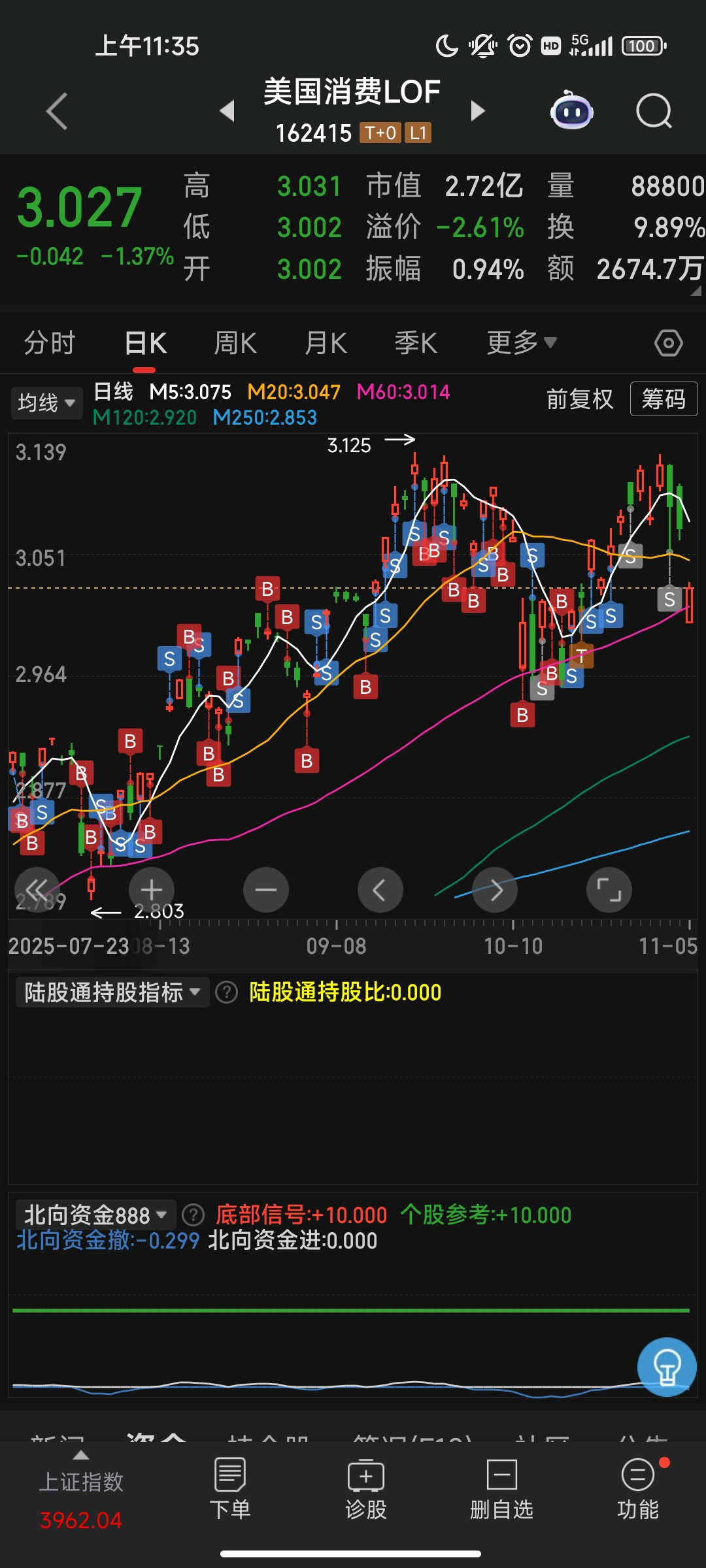Change the 前复权 adjustment setting
The image size is (706, 1568).
point(580,399)
